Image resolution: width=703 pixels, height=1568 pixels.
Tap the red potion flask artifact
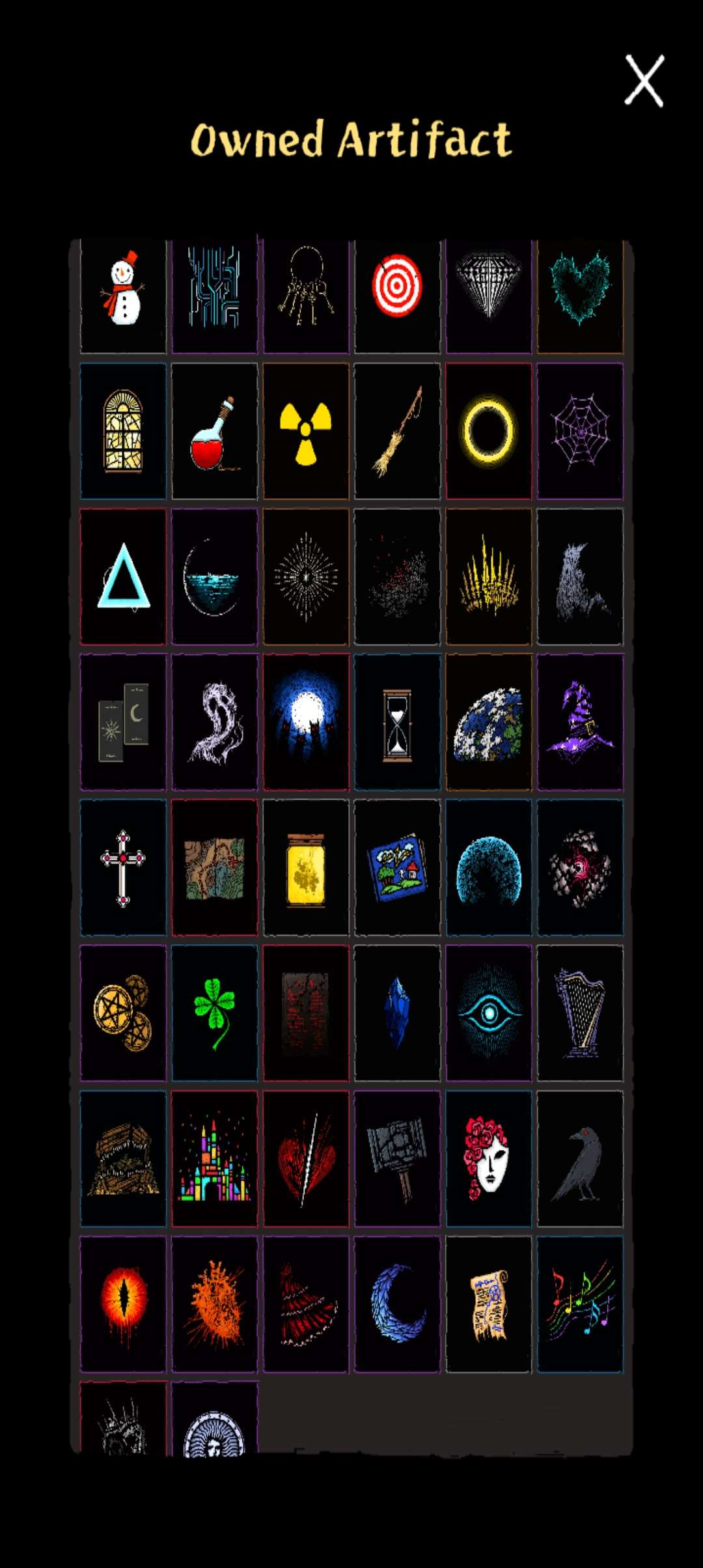tap(214, 432)
